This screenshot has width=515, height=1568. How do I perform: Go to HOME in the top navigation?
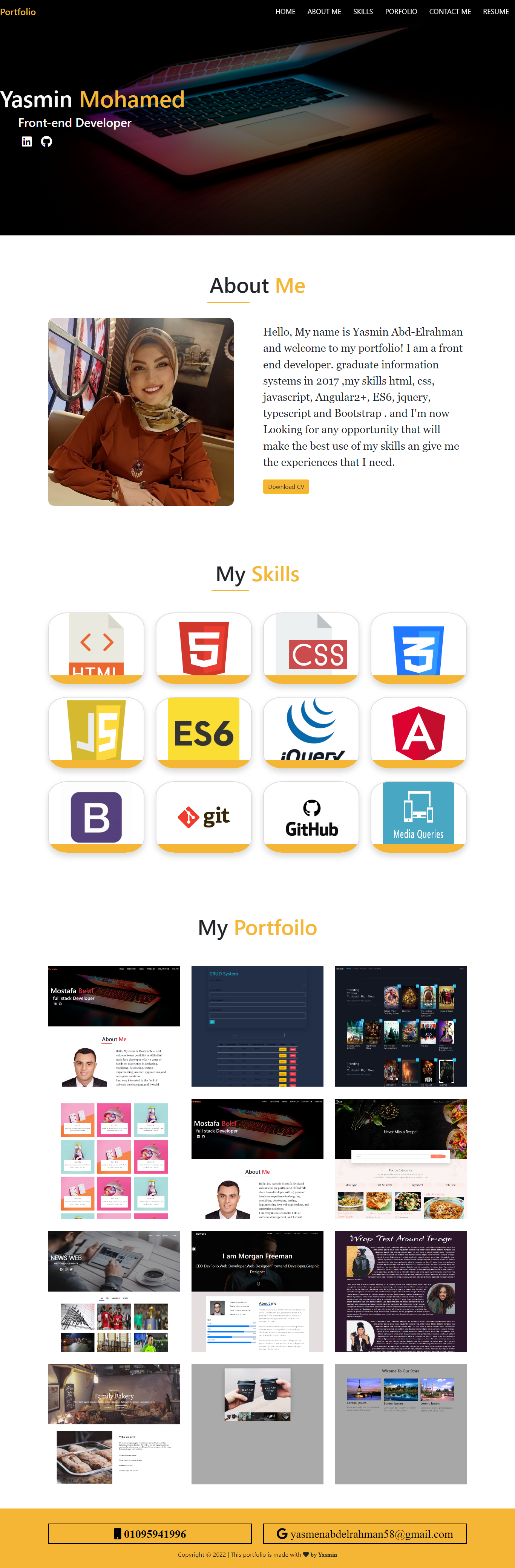285,12
